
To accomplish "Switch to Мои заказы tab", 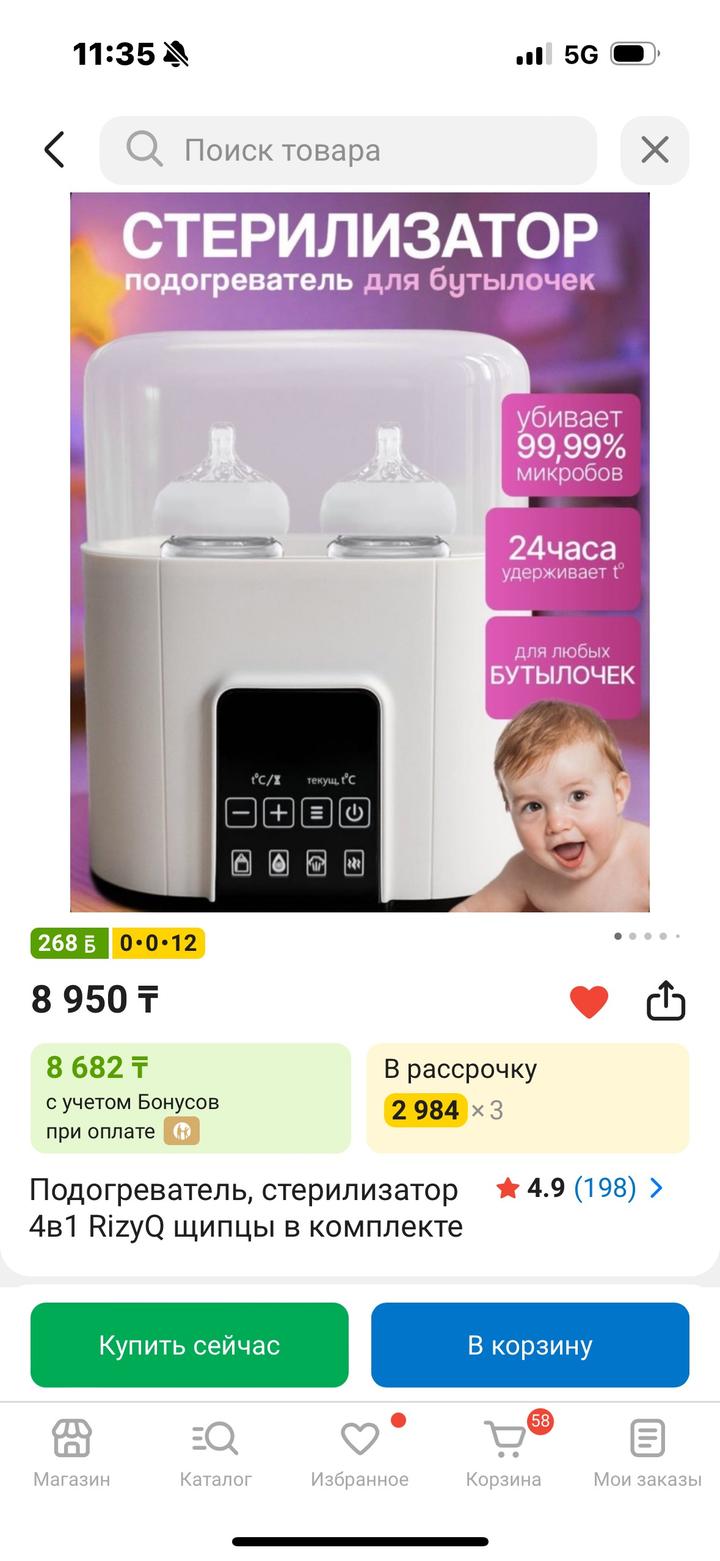I will pyautogui.click(x=647, y=1453).
